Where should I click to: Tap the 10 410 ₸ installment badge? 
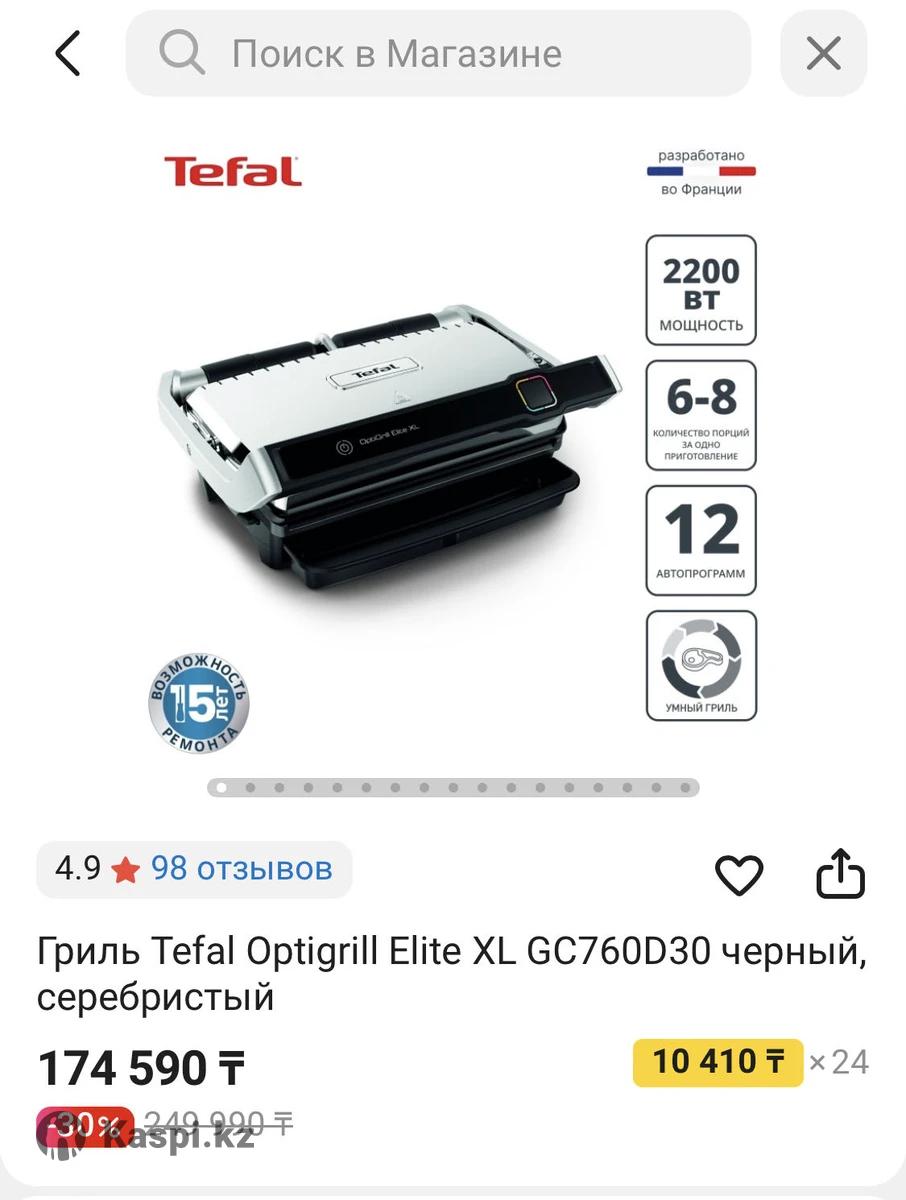coord(717,1062)
